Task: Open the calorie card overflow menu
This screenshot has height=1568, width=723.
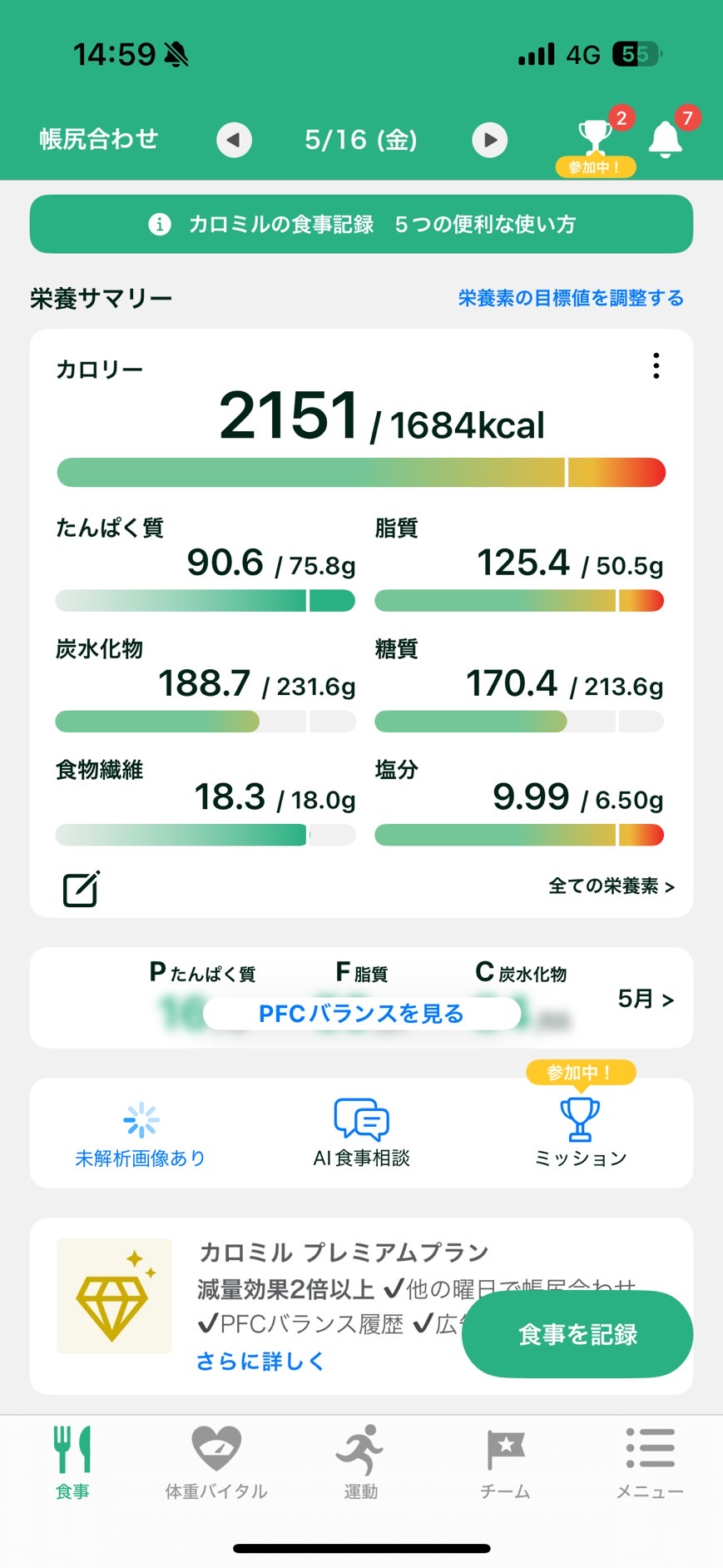Action: coord(656,366)
